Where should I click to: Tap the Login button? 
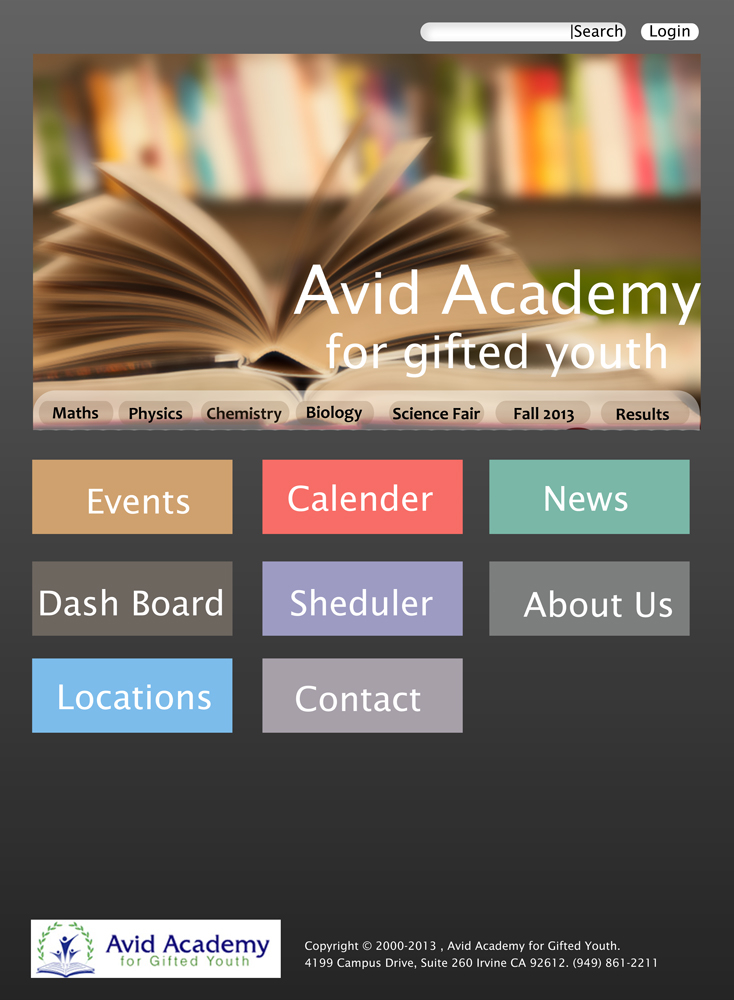[x=669, y=32]
